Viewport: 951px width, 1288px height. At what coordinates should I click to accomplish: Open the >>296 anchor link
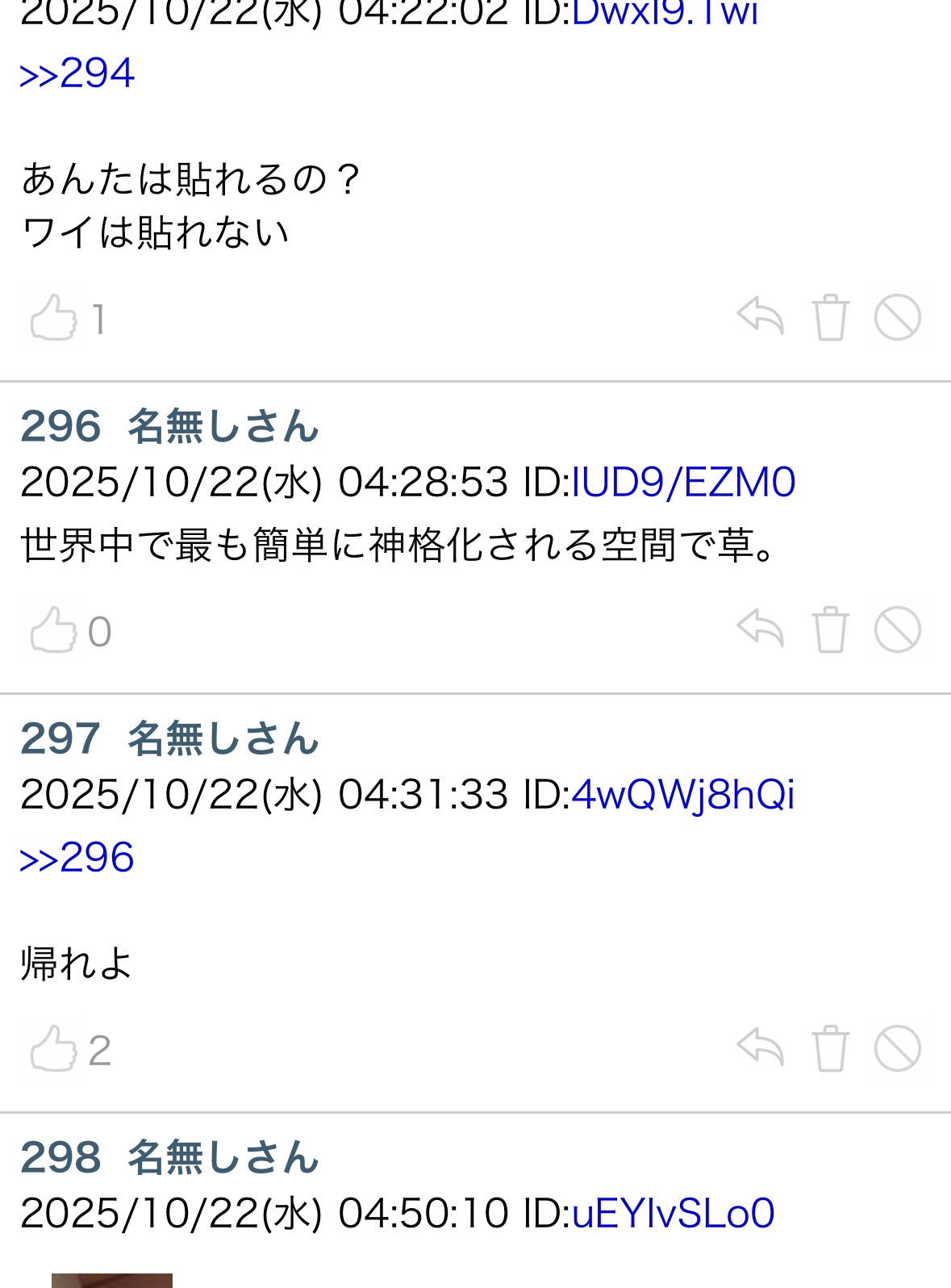click(x=77, y=858)
